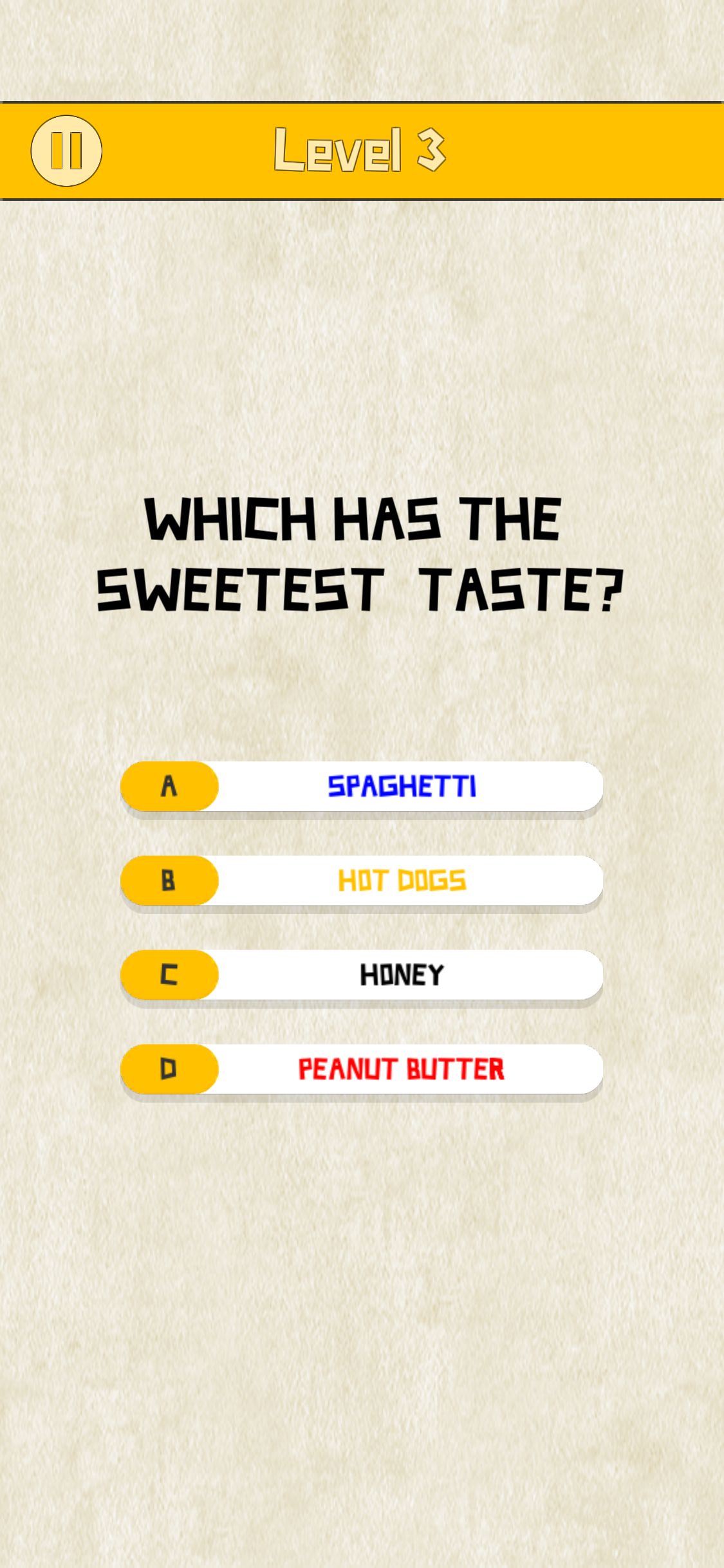The height and width of the screenshot is (1568, 724).
Task: Pause the quiz game
Action: 66,151
